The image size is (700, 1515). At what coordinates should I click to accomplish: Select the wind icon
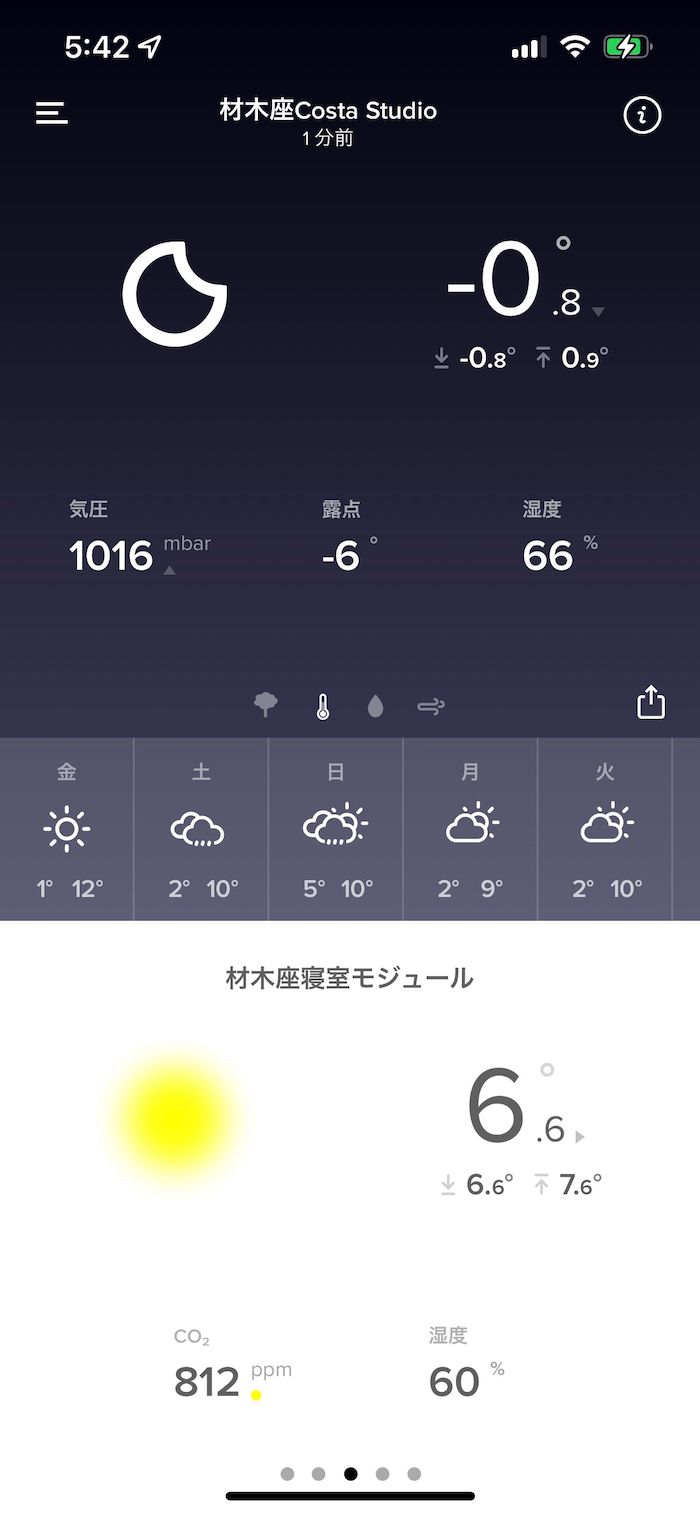[430, 707]
